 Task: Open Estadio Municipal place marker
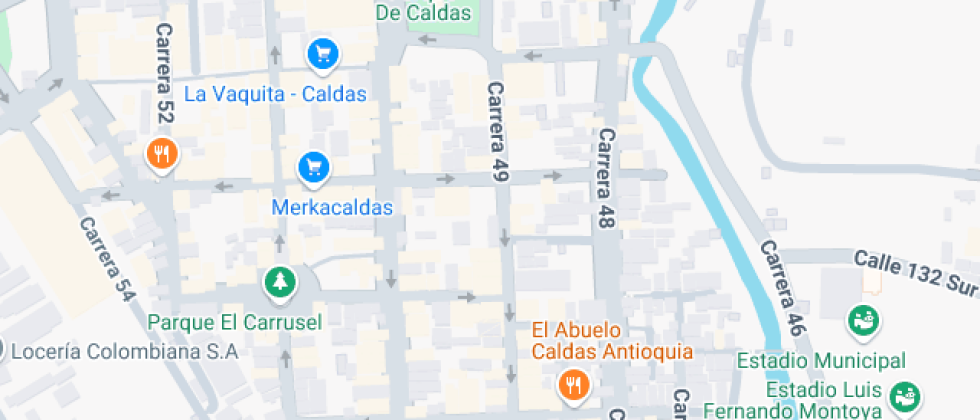coord(862,321)
